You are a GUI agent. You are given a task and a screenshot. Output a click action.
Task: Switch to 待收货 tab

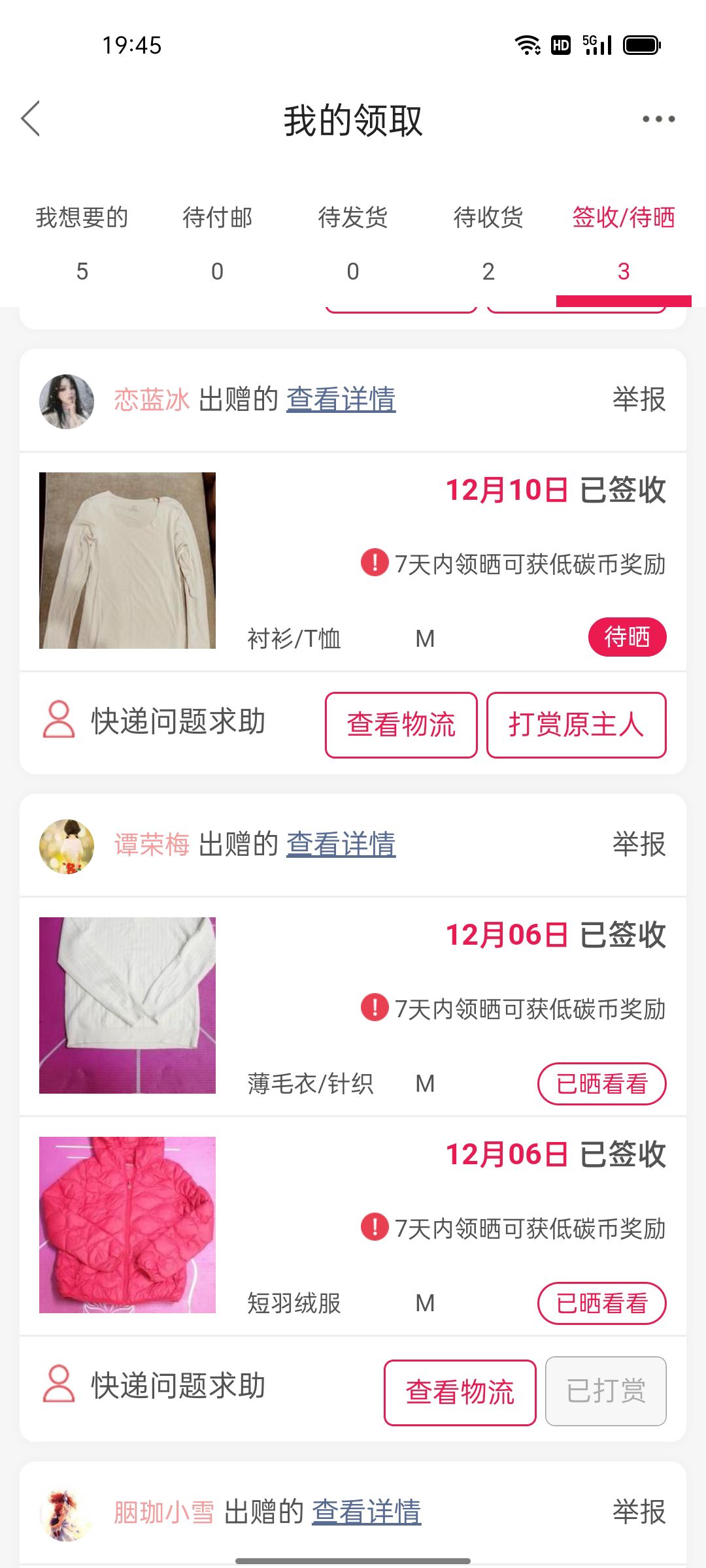coord(488,243)
